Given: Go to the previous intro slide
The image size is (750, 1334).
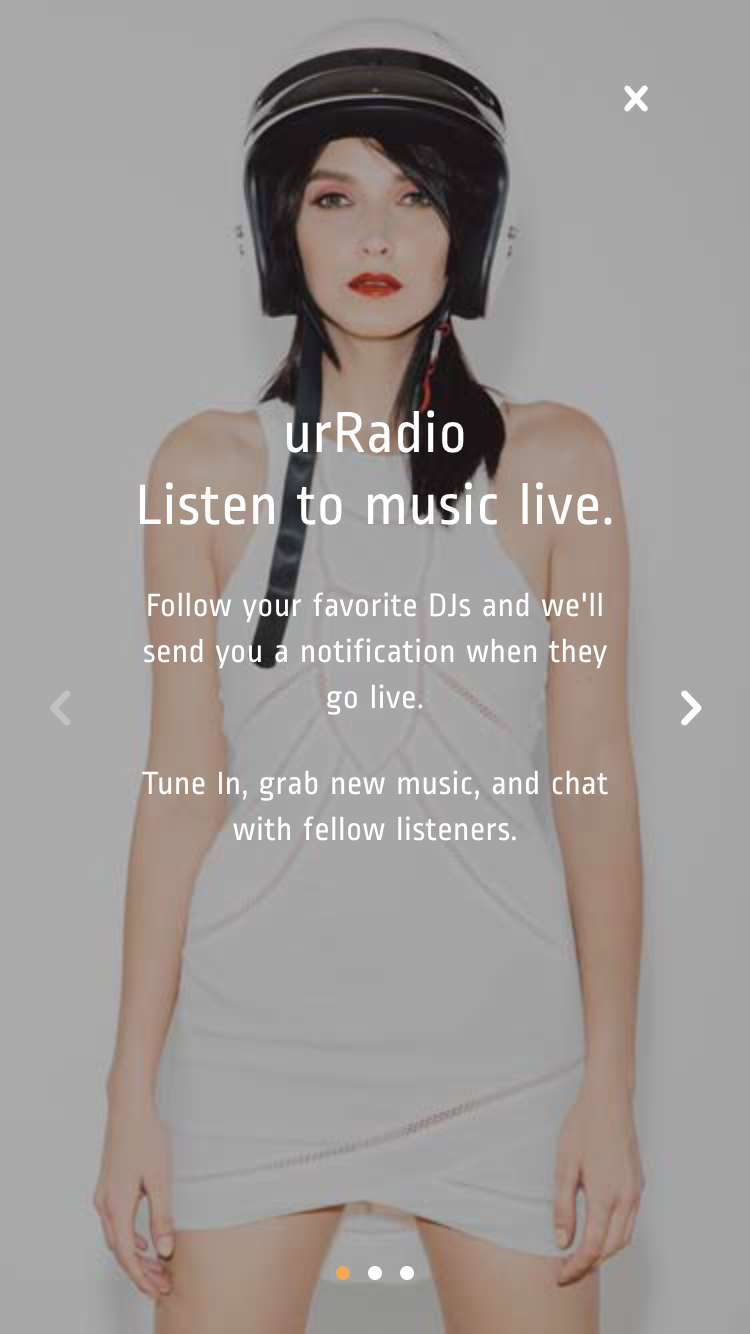Looking at the screenshot, I should (61, 708).
